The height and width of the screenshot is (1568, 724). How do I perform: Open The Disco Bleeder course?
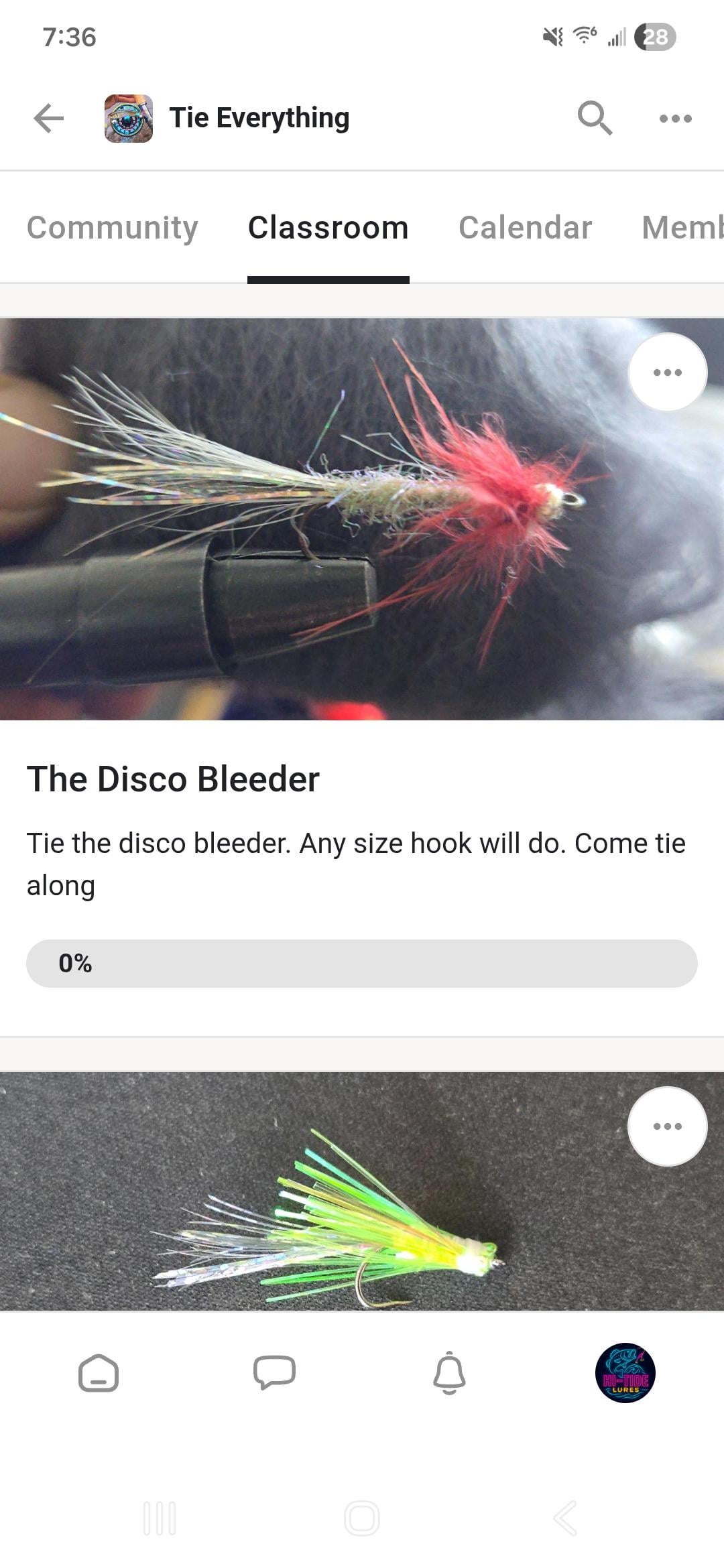pyautogui.click(x=173, y=779)
